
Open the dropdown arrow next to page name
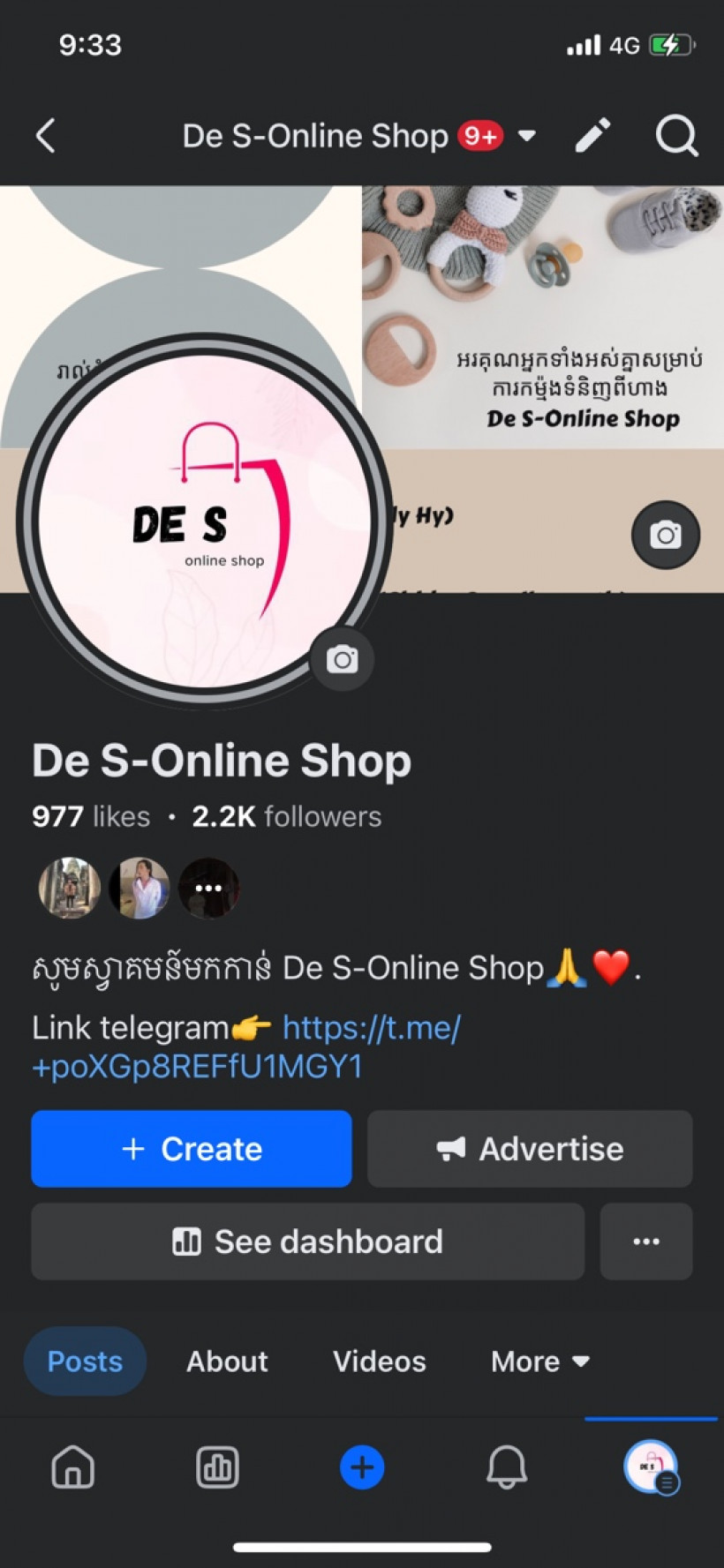tap(526, 137)
